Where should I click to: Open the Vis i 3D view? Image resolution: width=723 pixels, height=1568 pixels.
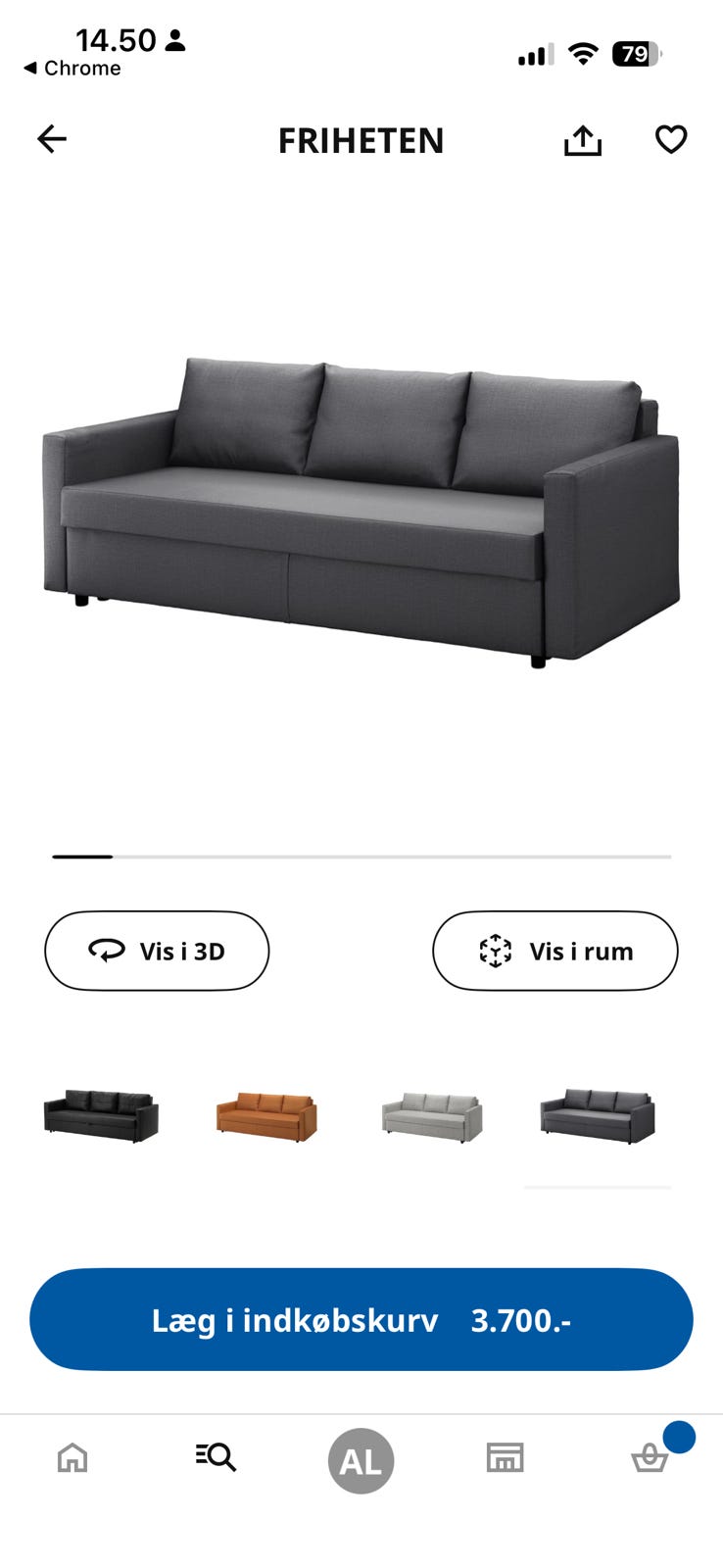click(156, 951)
